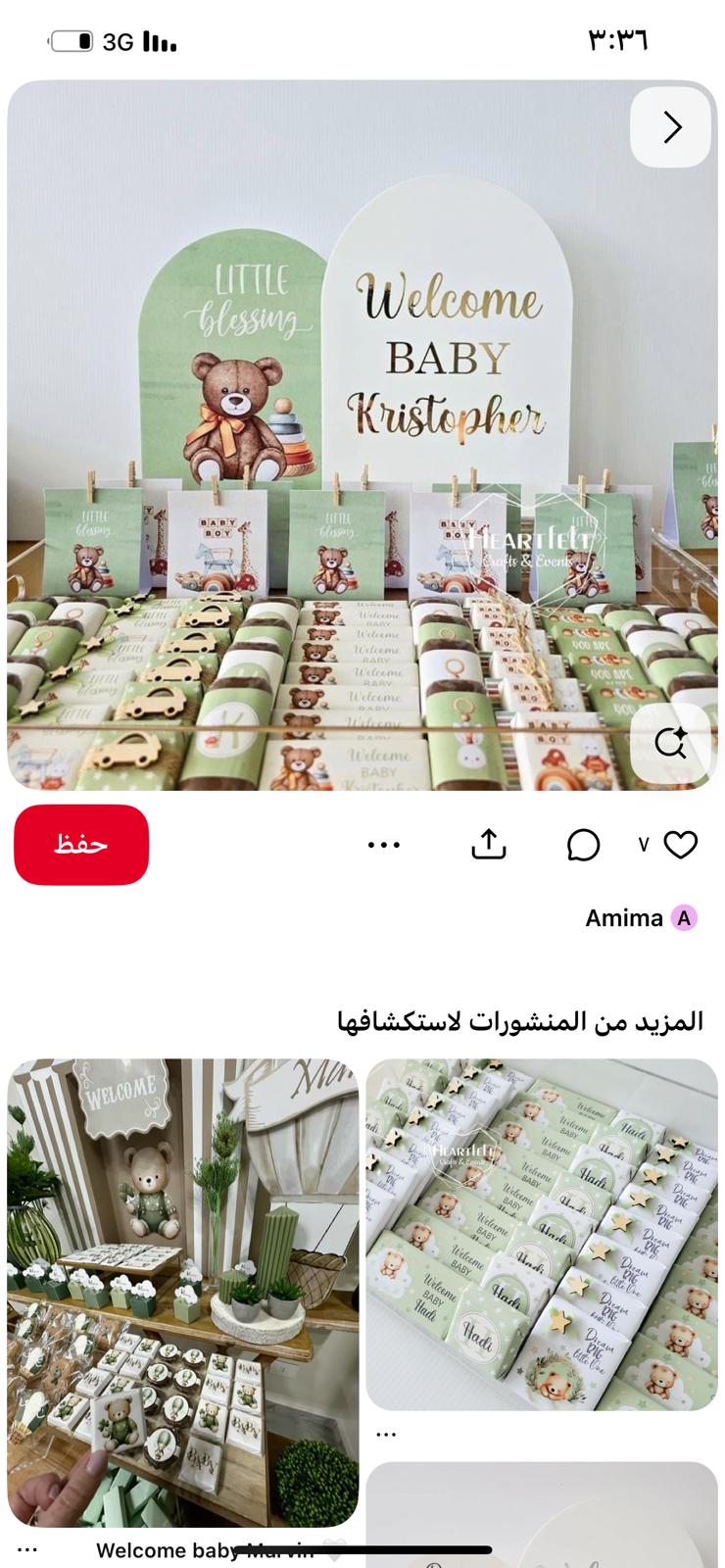The image size is (725, 1568).
Task: Open options beside Welcome baby Marvin title
Action: (27, 1549)
